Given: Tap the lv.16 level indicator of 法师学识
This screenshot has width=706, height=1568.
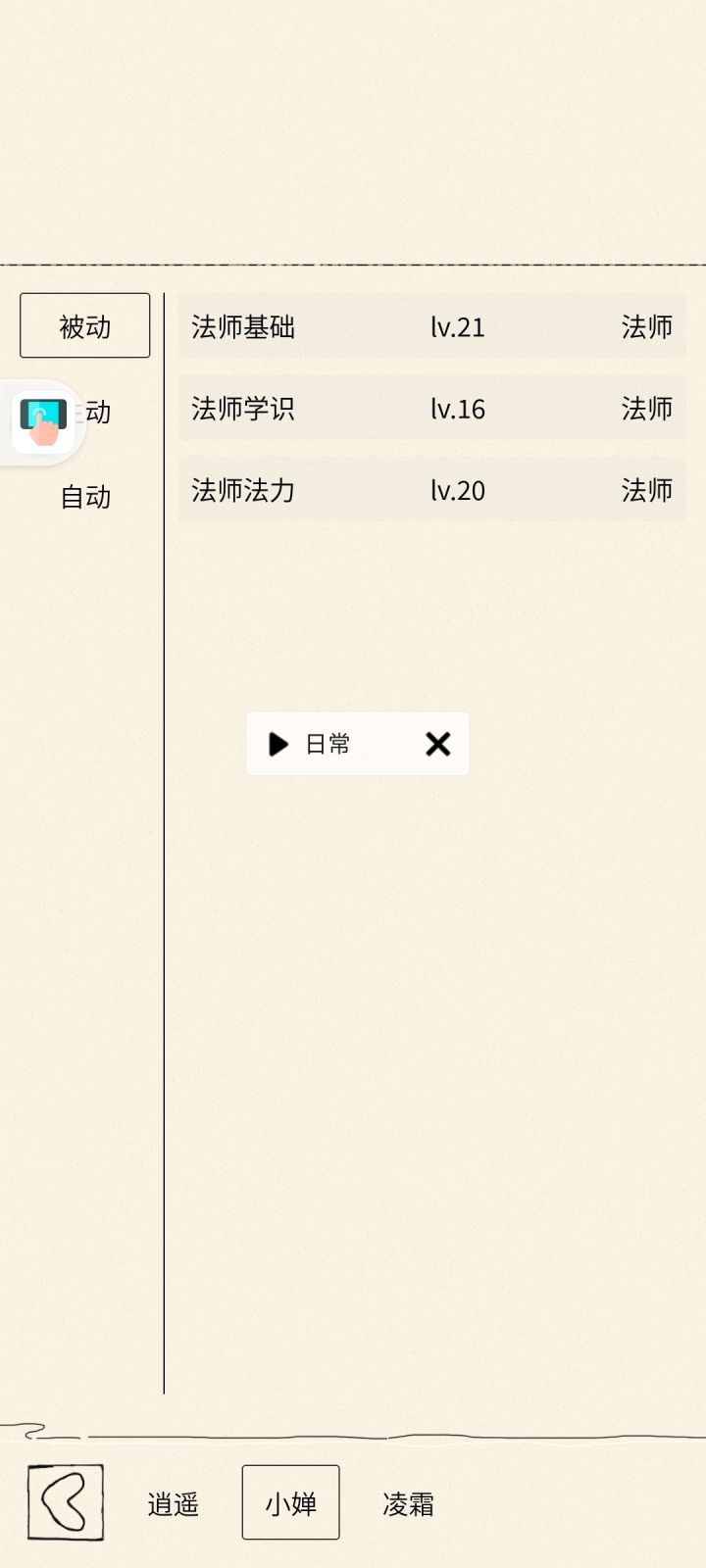Looking at the screenshot, I should (x=459, y=409).
